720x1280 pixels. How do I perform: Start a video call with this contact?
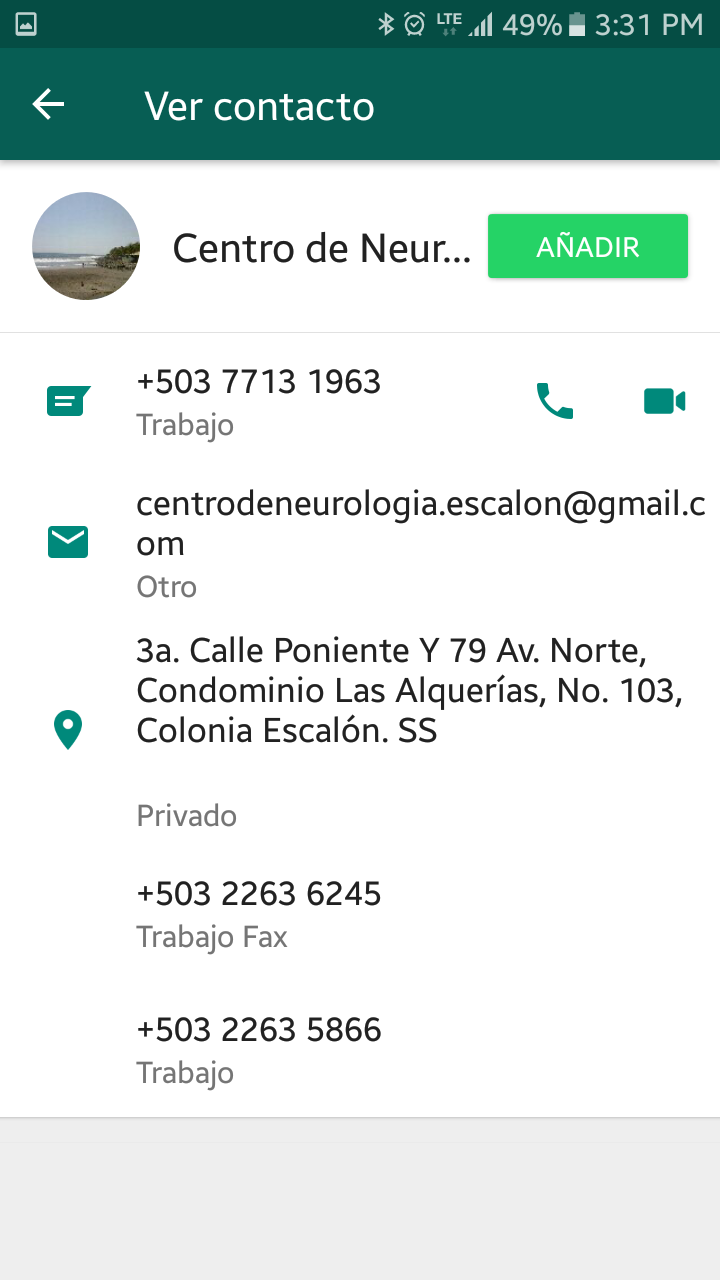pyautogui.click(x=664, y=401)
